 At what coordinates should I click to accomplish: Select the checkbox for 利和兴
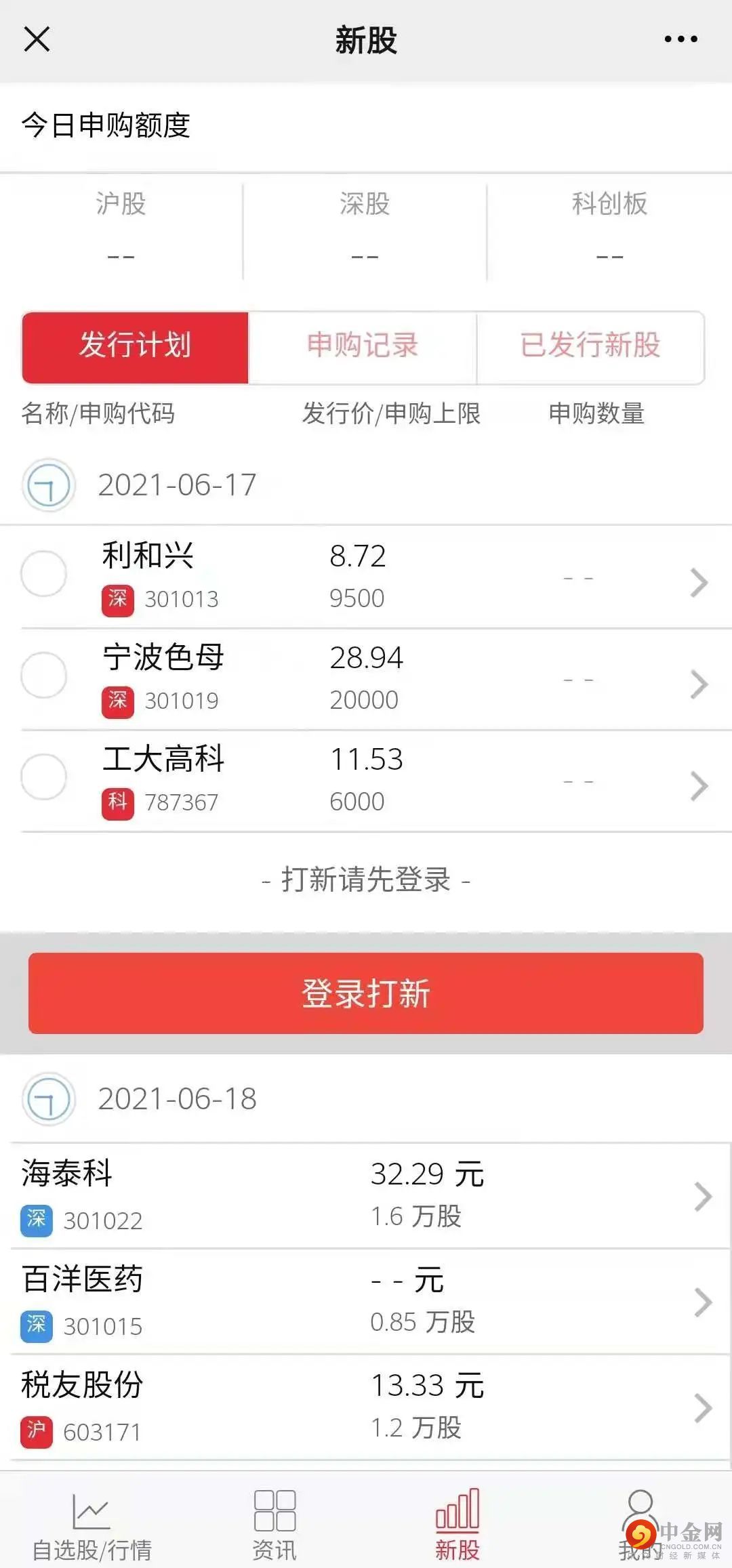click(44, 574)
